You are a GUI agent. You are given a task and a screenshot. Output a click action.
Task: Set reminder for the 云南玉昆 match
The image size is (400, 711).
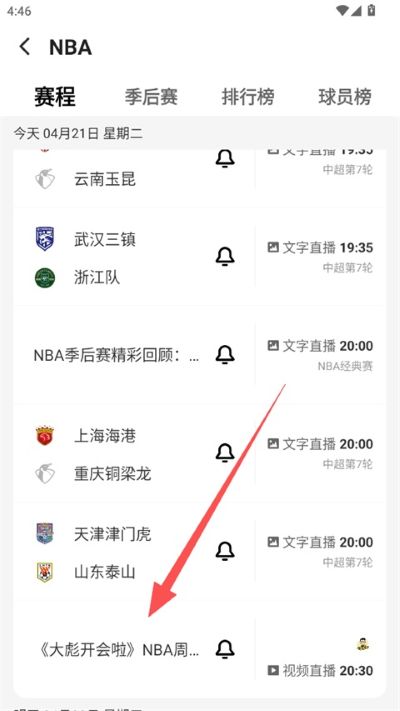coord(225,159)
